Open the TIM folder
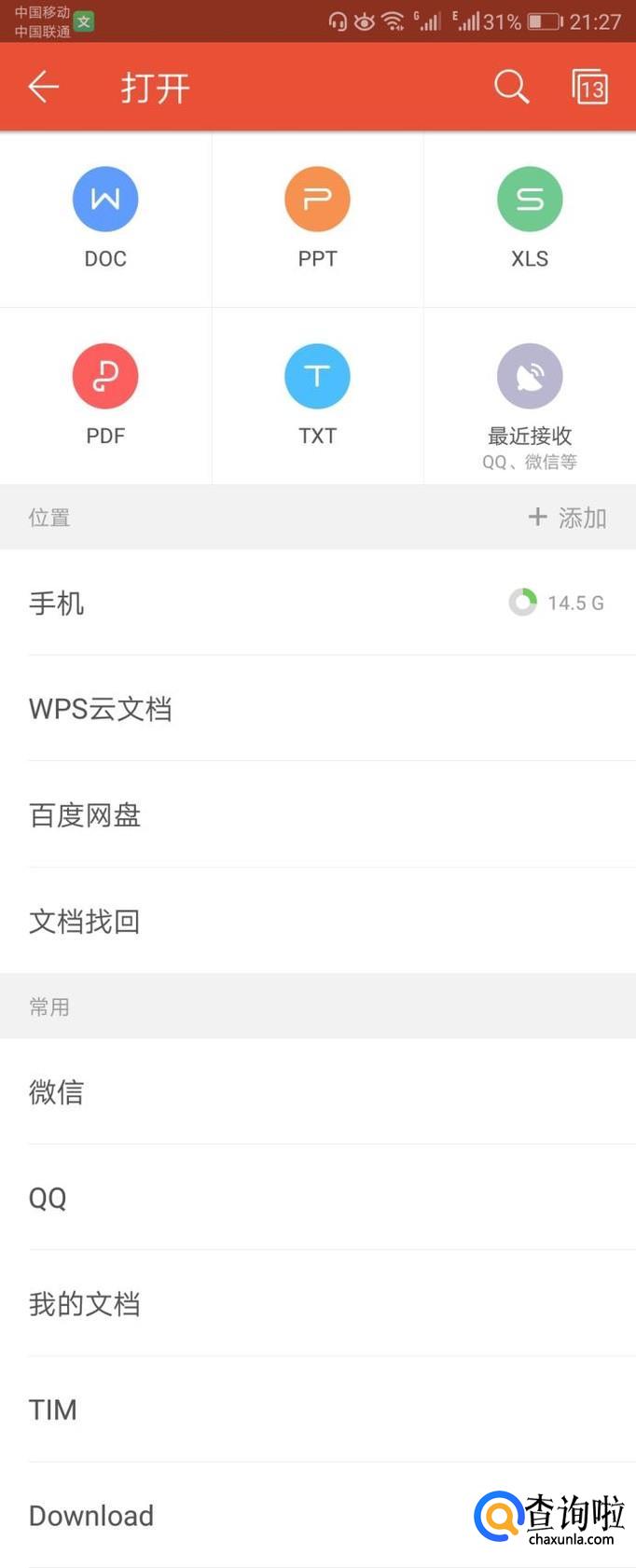Viewport: 636px width, 1568px height. (317, 1409)
